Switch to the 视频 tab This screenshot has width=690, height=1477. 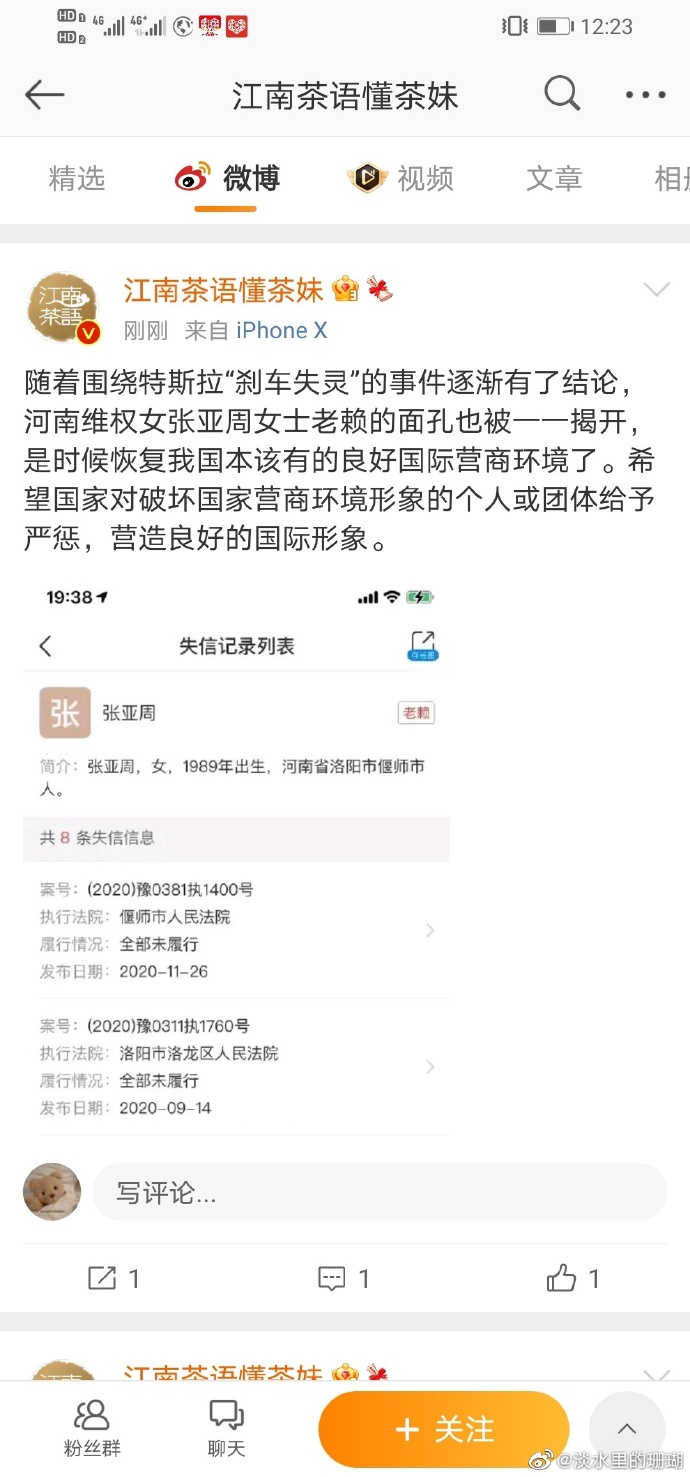(x=402, y=179)
